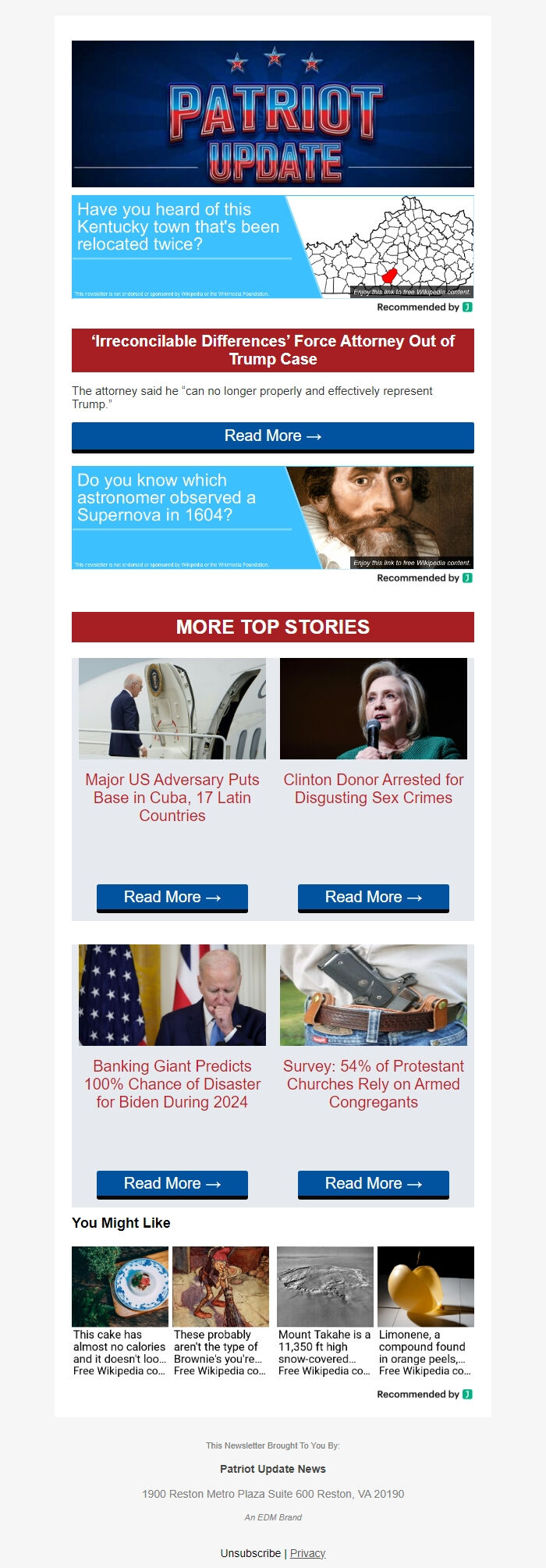Unsubscribe from this newsletter
The image size is (546, 1568).
click(x=250, y=1553)
